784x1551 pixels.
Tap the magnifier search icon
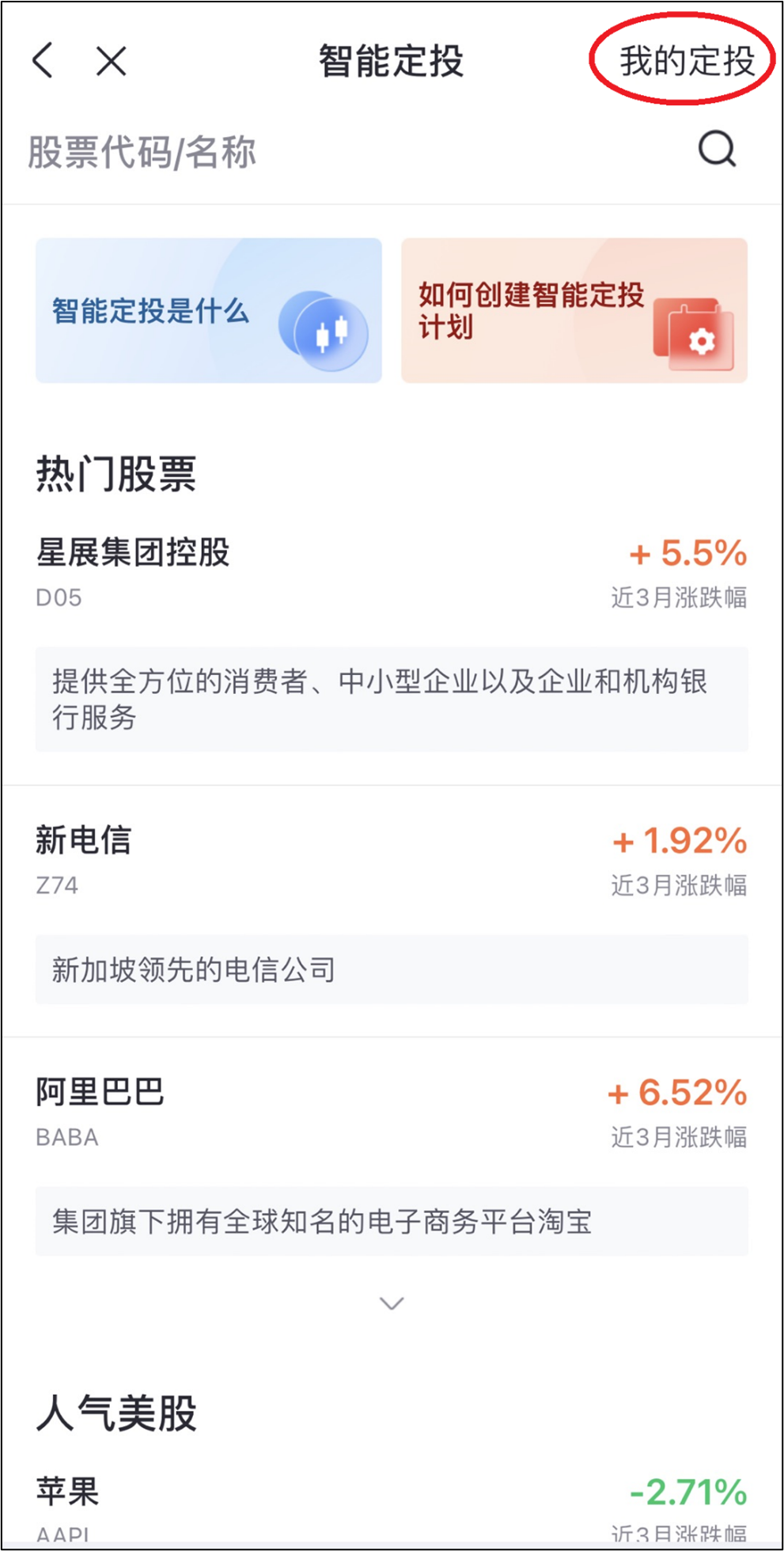[x=718, y=149]
